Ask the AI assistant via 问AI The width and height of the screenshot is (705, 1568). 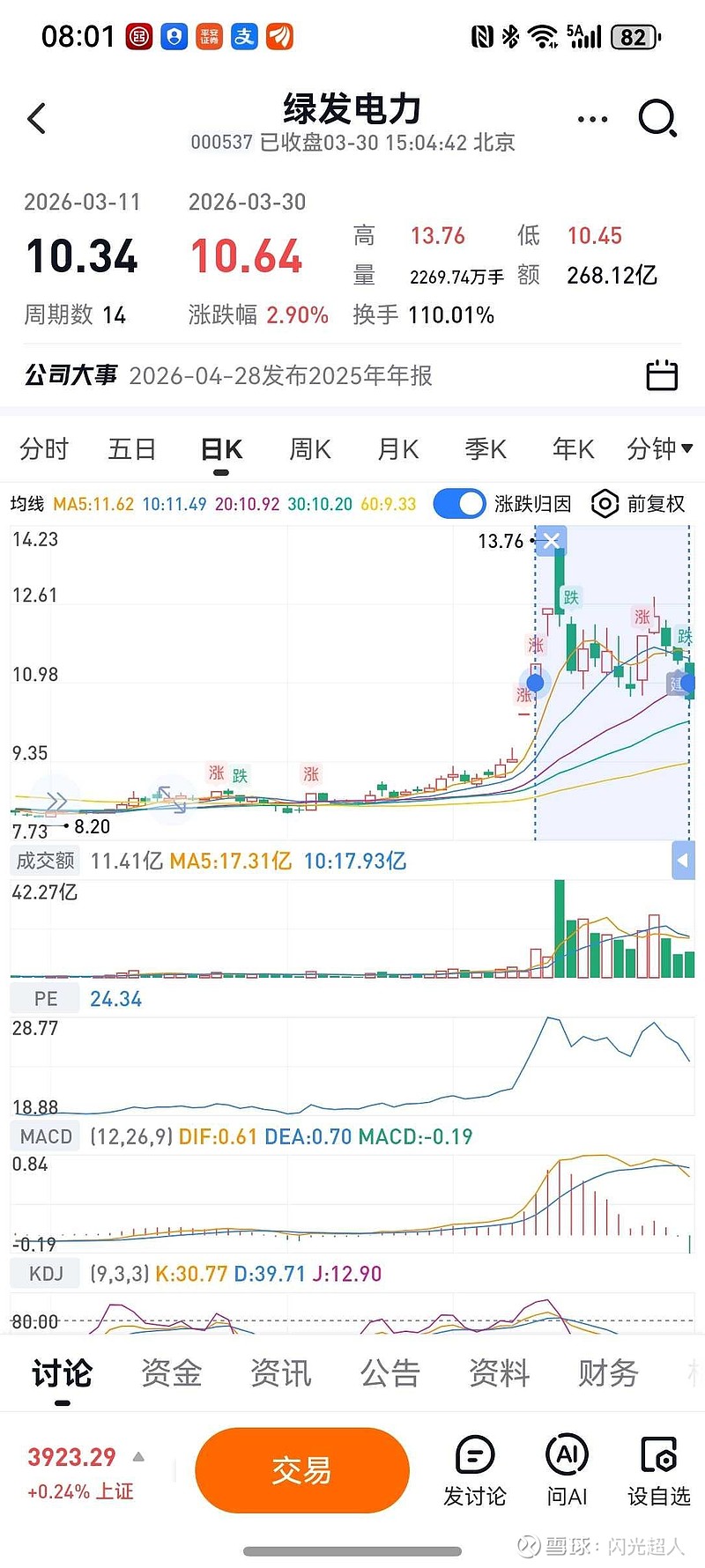point(567,1470)
